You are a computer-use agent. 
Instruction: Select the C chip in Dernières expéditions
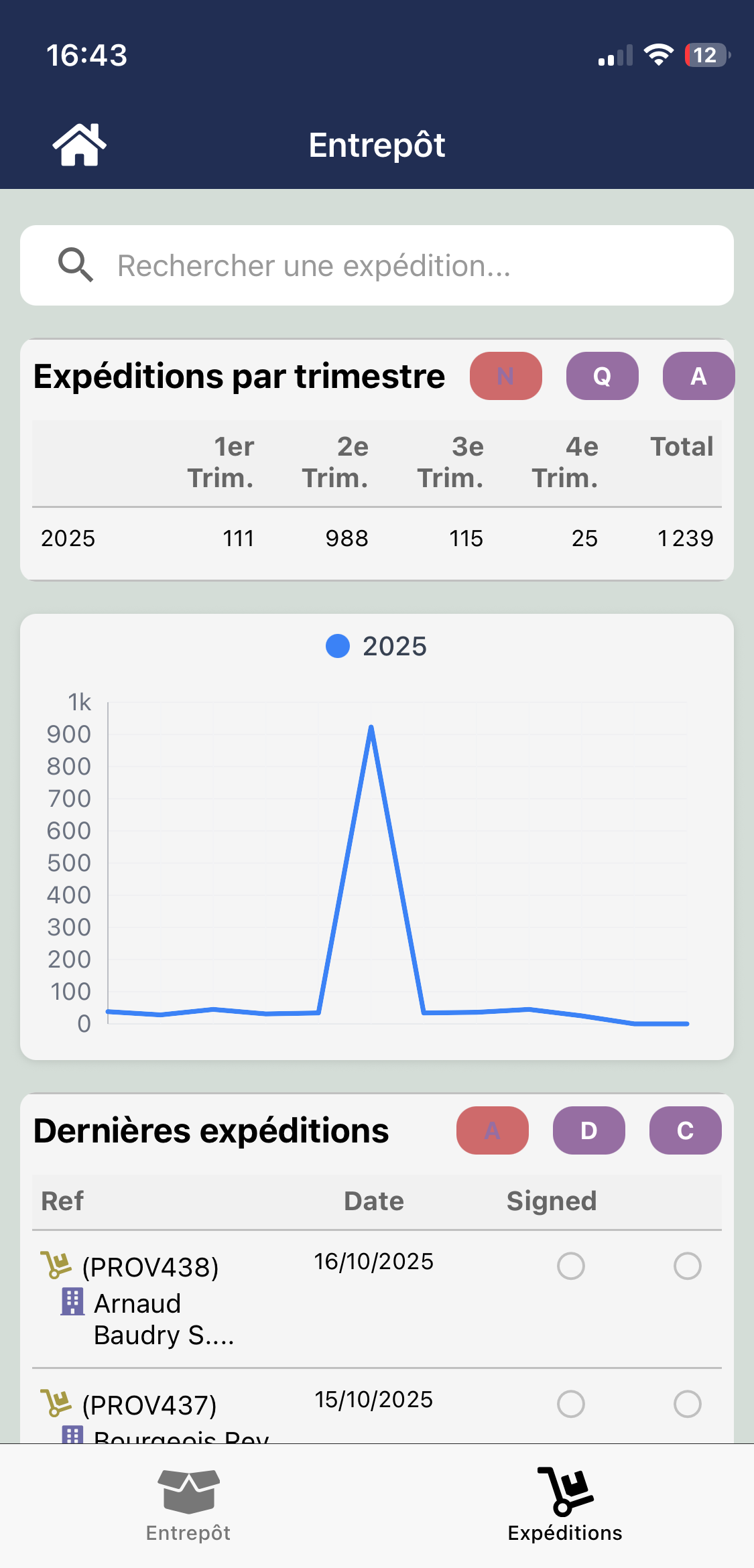685,1130
